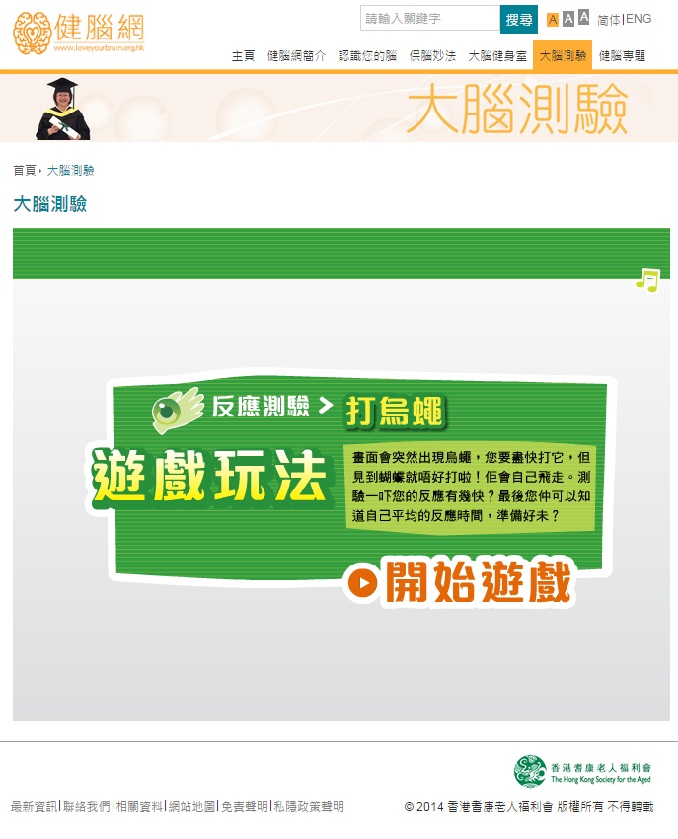
Task: Toggle the music note sound icon
Action: point(648,280)
